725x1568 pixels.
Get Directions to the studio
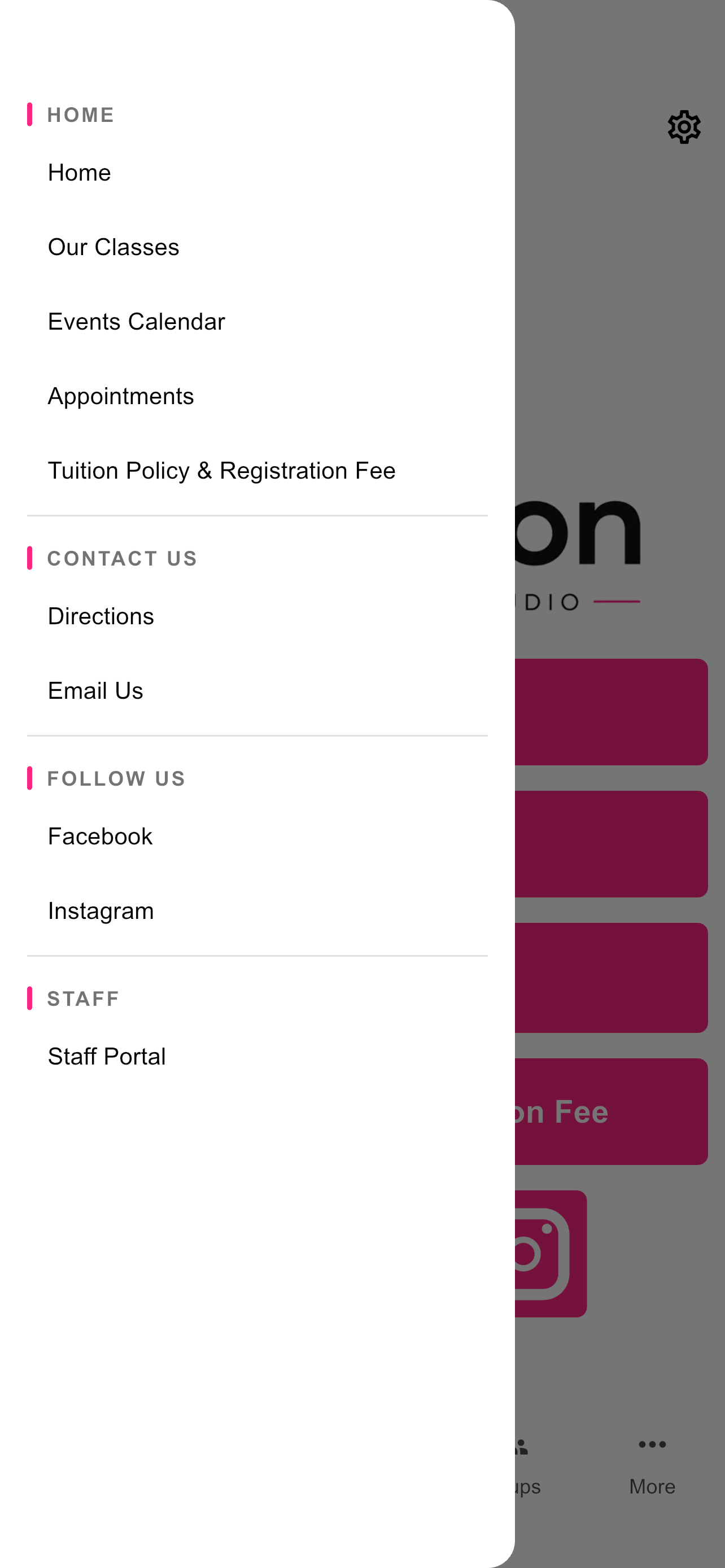(257, 616)
